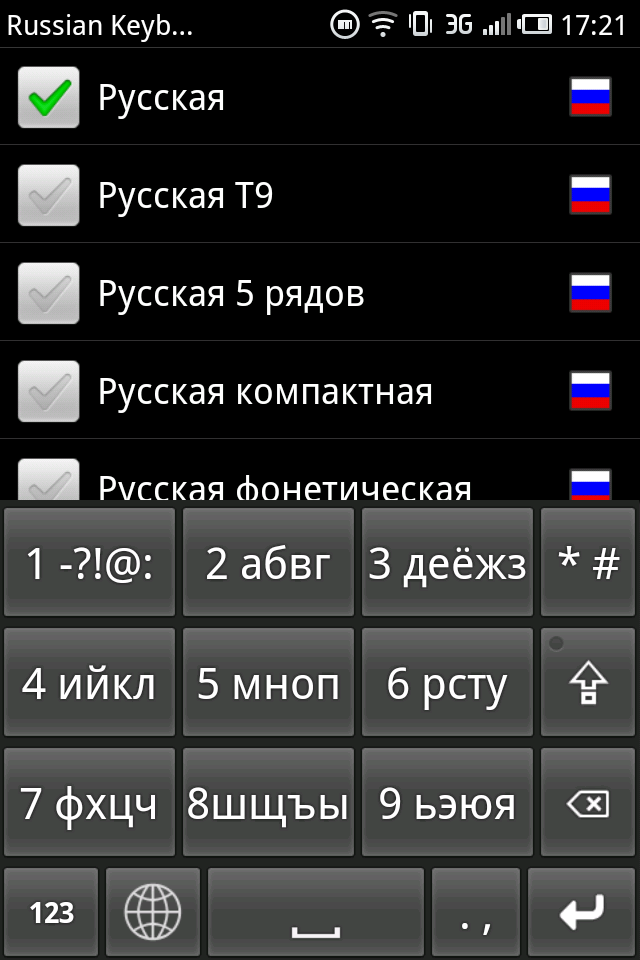Viewport: 640px width, 960px height.
Task: Tap the 2 абвг key
Action: point(268,563)
